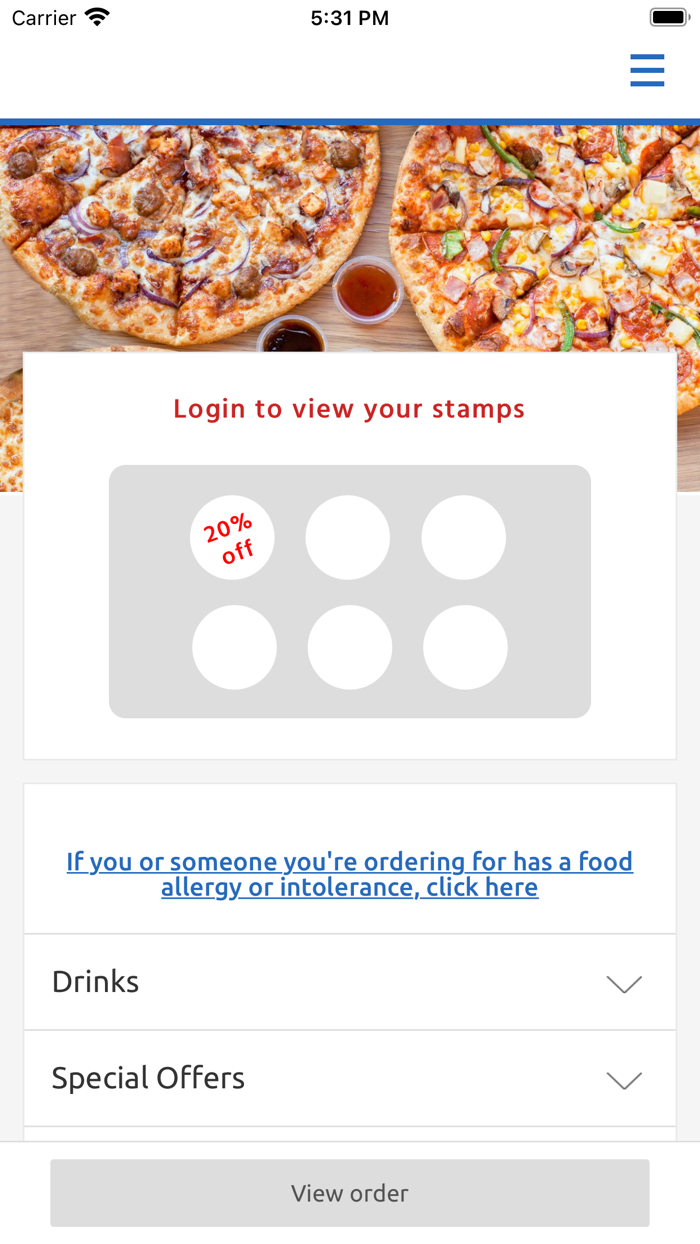Image resolution: width=700 pixels, height=1244 pixels.
Task: Open the hamburger menu
Action: click(647, 71)
